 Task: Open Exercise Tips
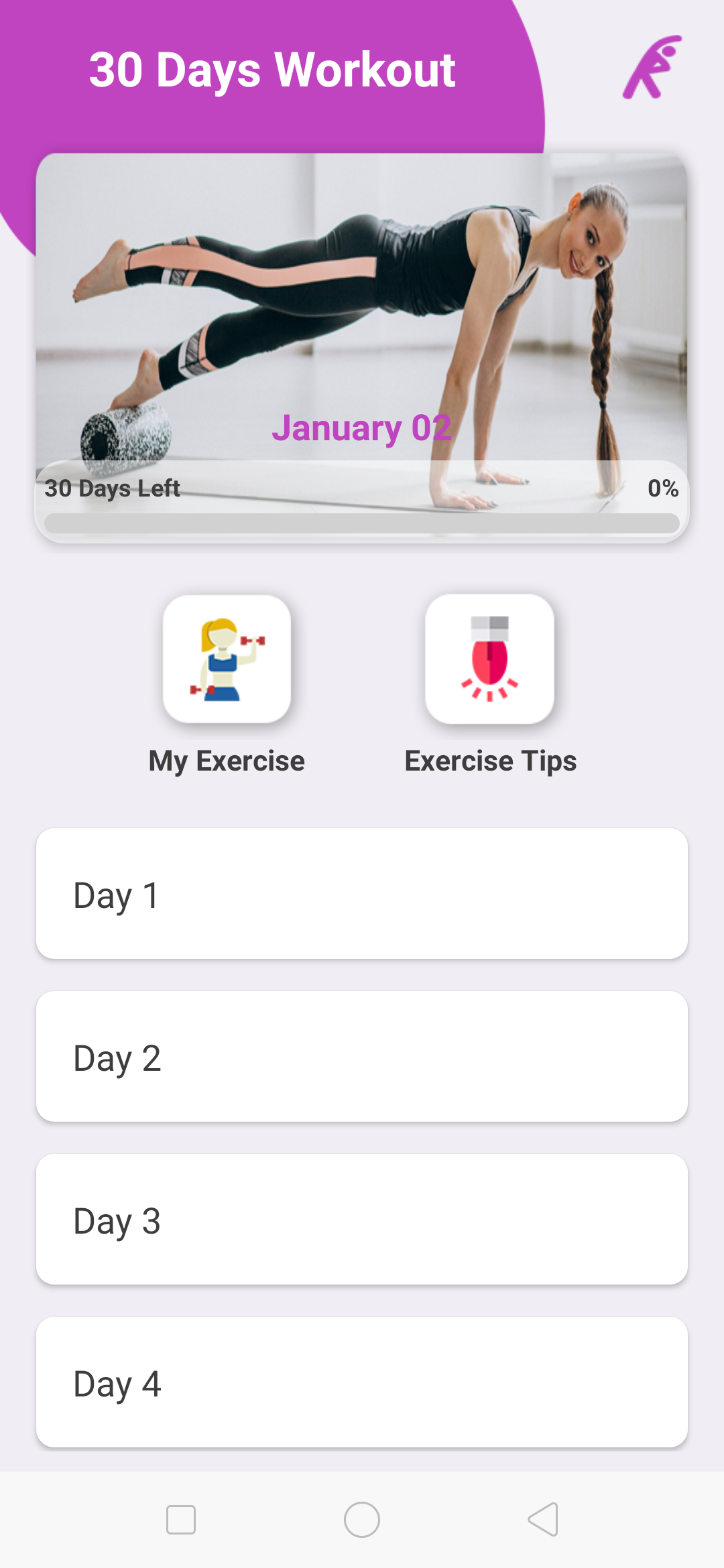point(490,659)
